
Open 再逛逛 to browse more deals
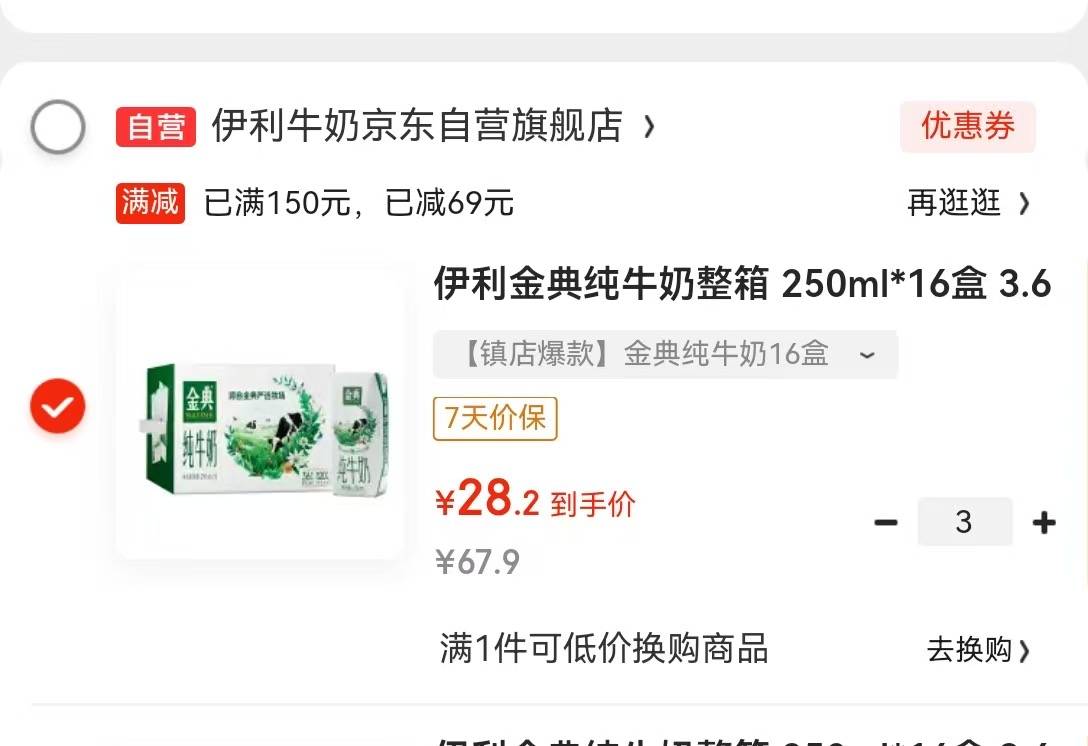[967, 203]
